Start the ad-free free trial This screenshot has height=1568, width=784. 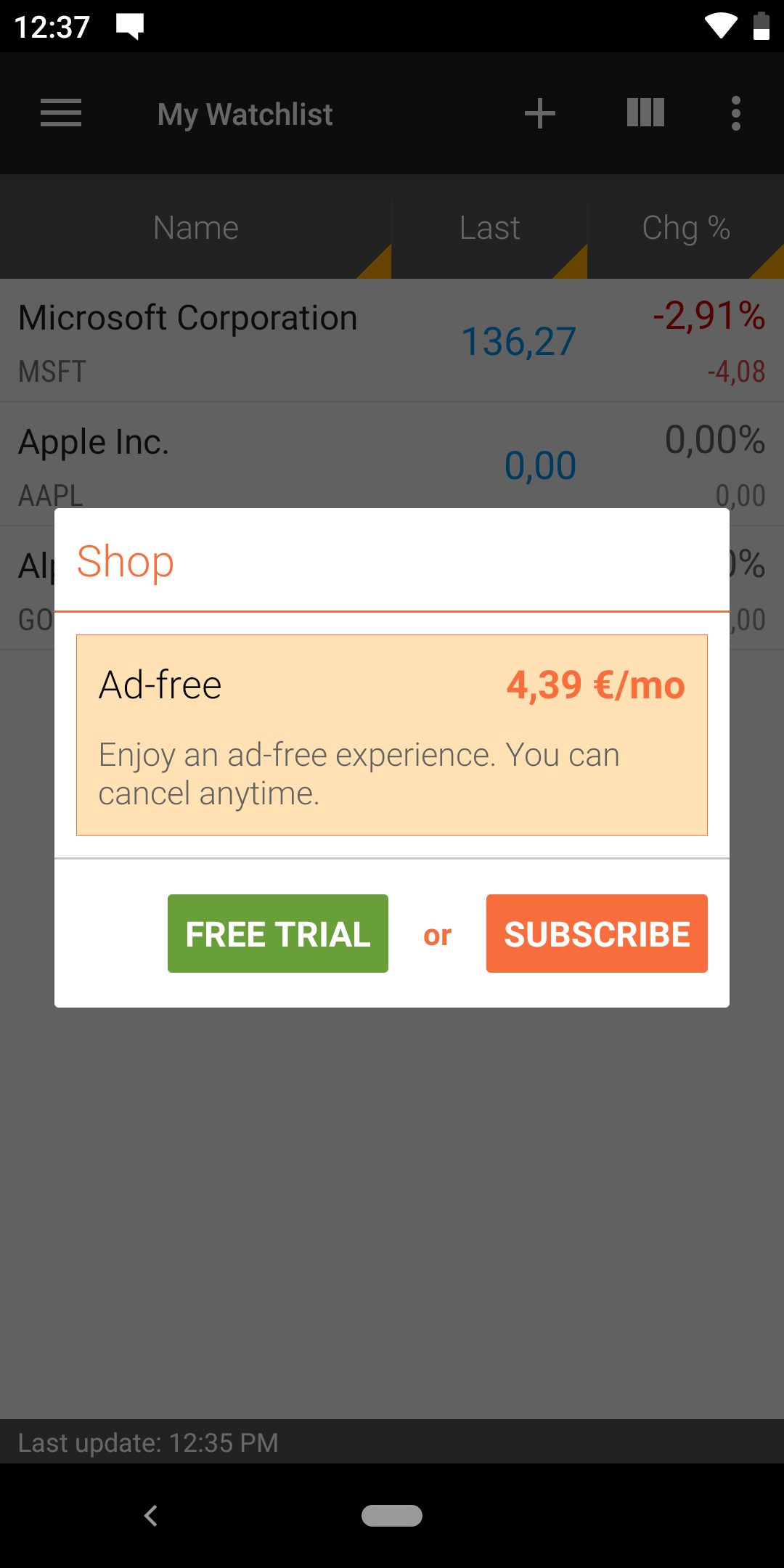[x=277, y=934]
